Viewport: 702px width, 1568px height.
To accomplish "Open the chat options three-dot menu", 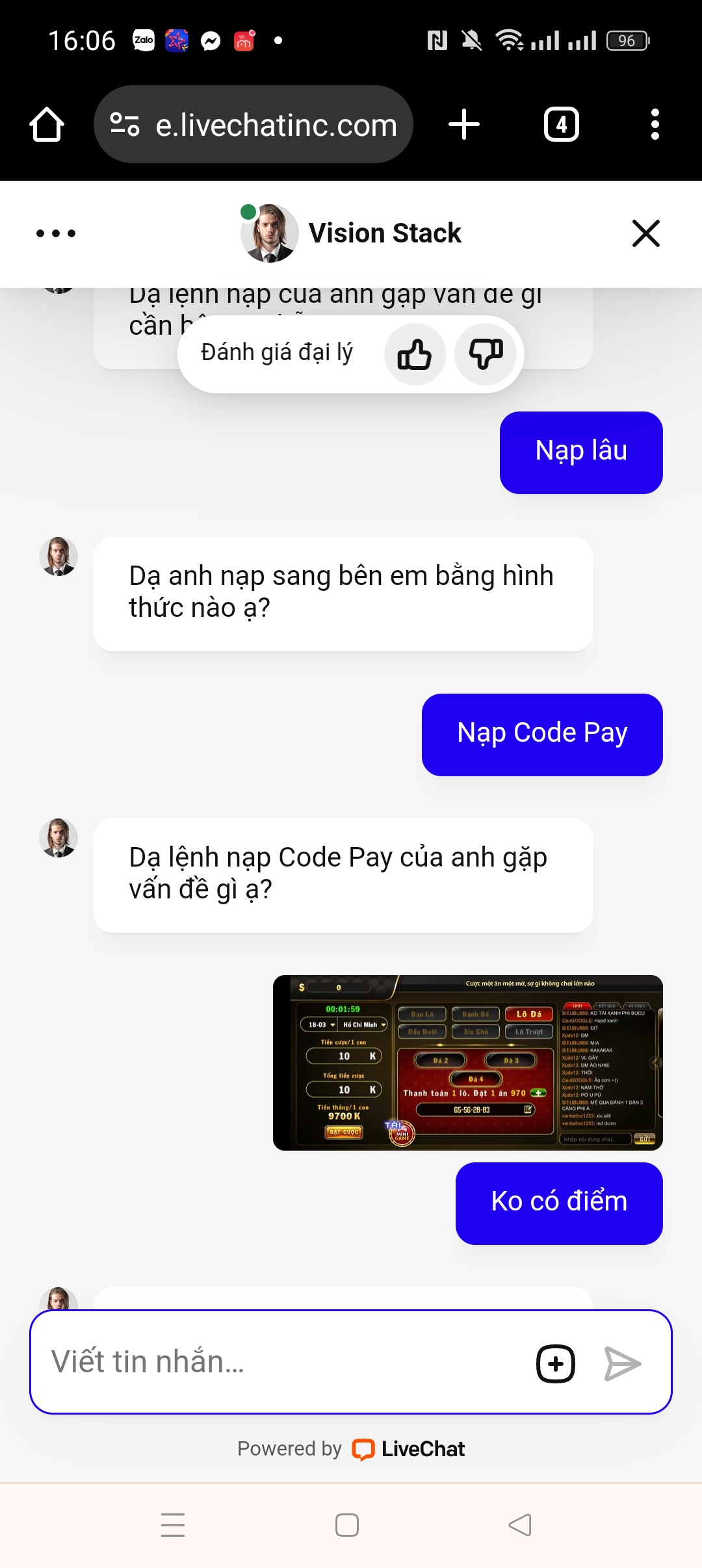I will click(x=56, y=233).
